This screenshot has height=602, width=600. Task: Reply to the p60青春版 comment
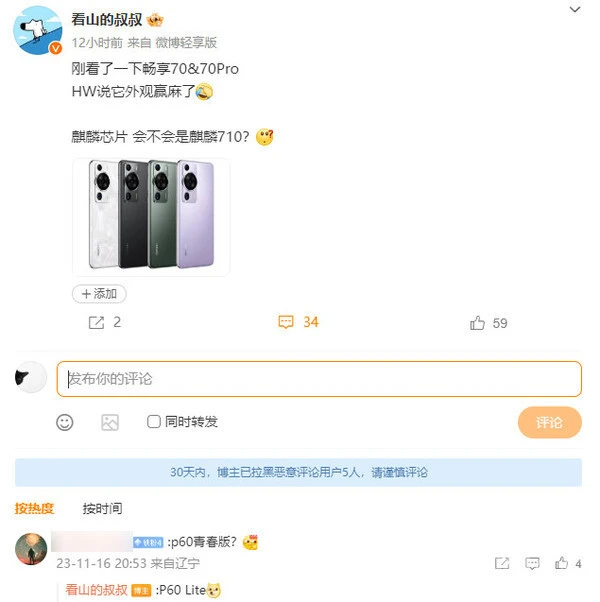coord(531,564)
